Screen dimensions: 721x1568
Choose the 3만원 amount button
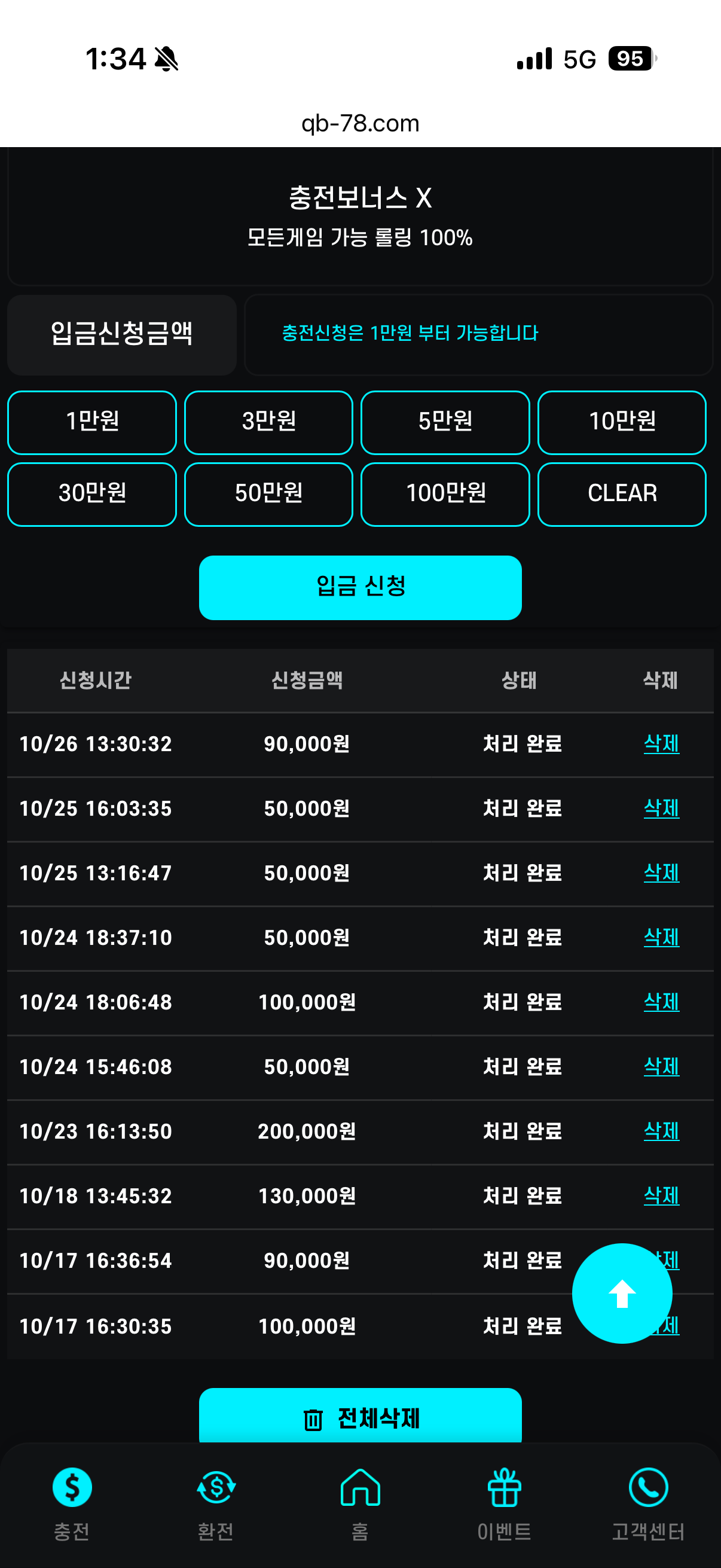pos(268,422)
